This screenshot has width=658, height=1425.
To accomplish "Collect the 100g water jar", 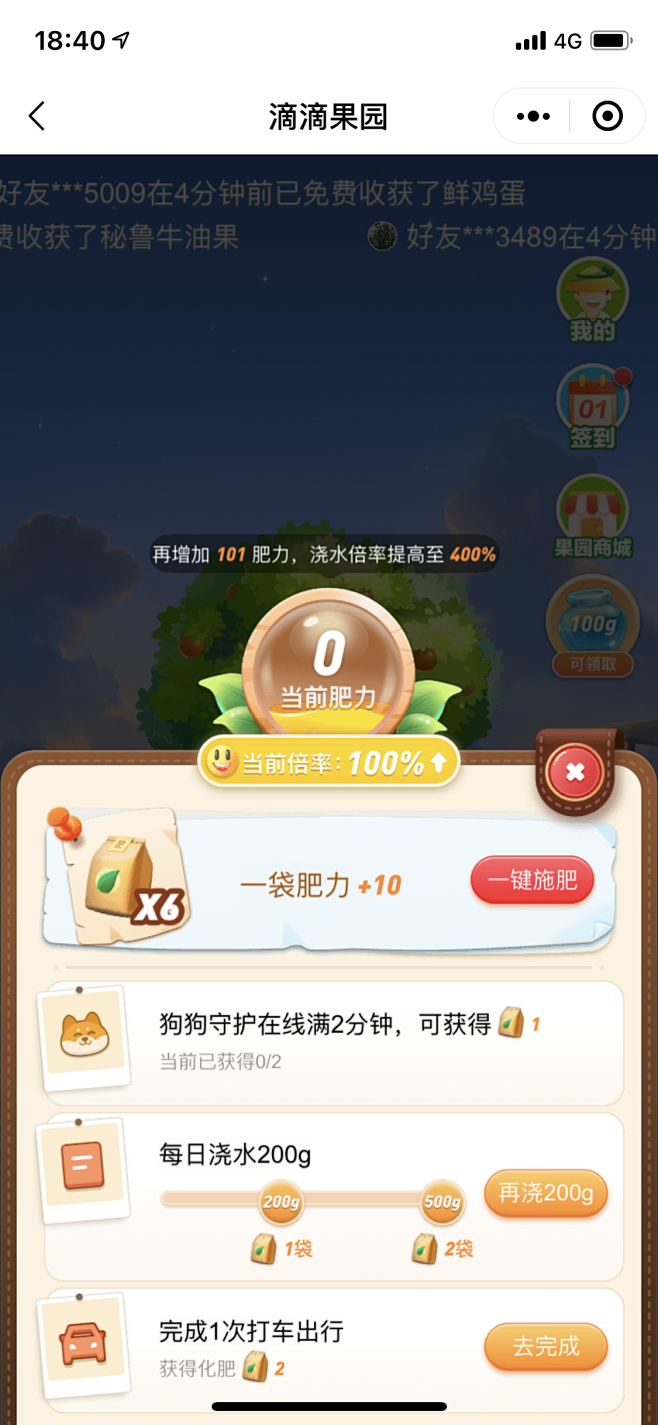I will (592, 627).
